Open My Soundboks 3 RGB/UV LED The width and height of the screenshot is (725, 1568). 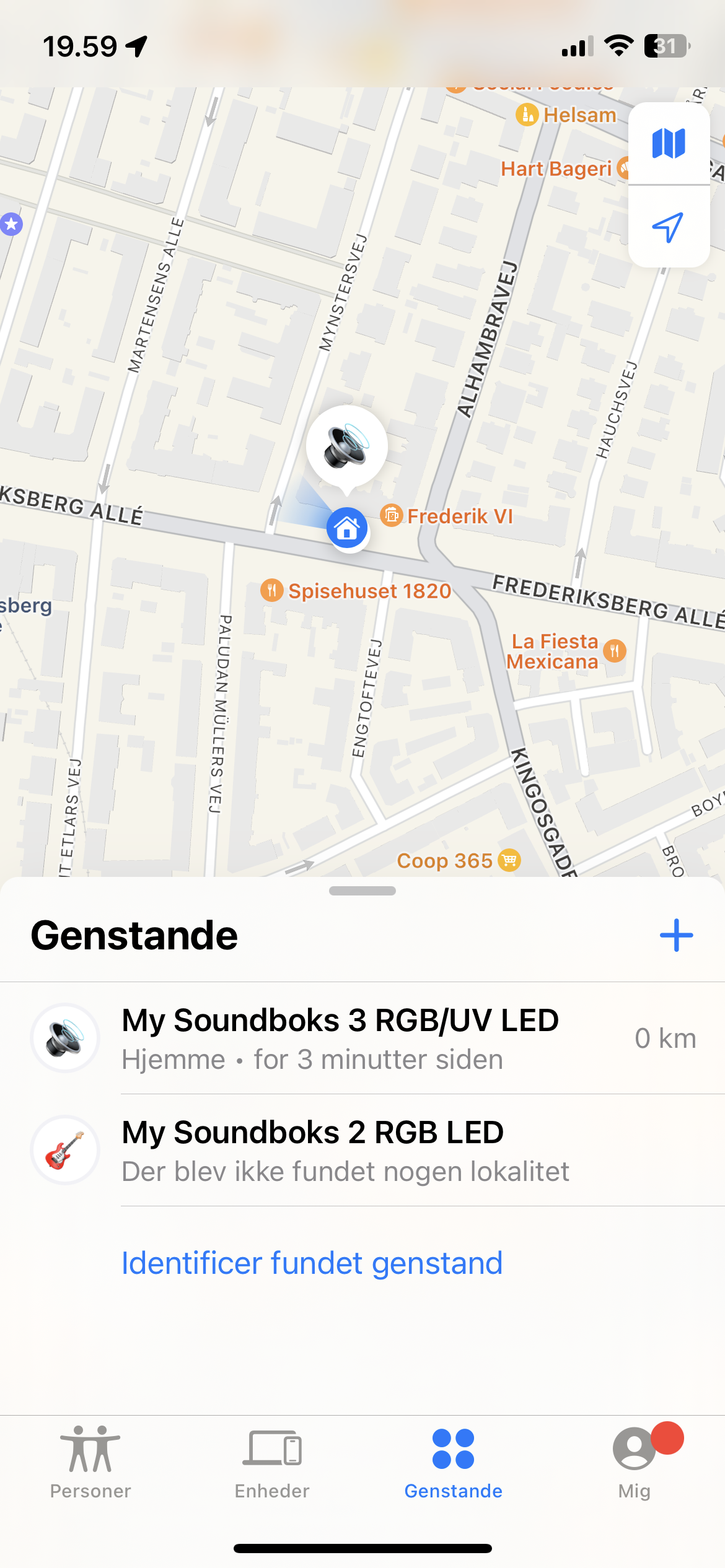362,1038
